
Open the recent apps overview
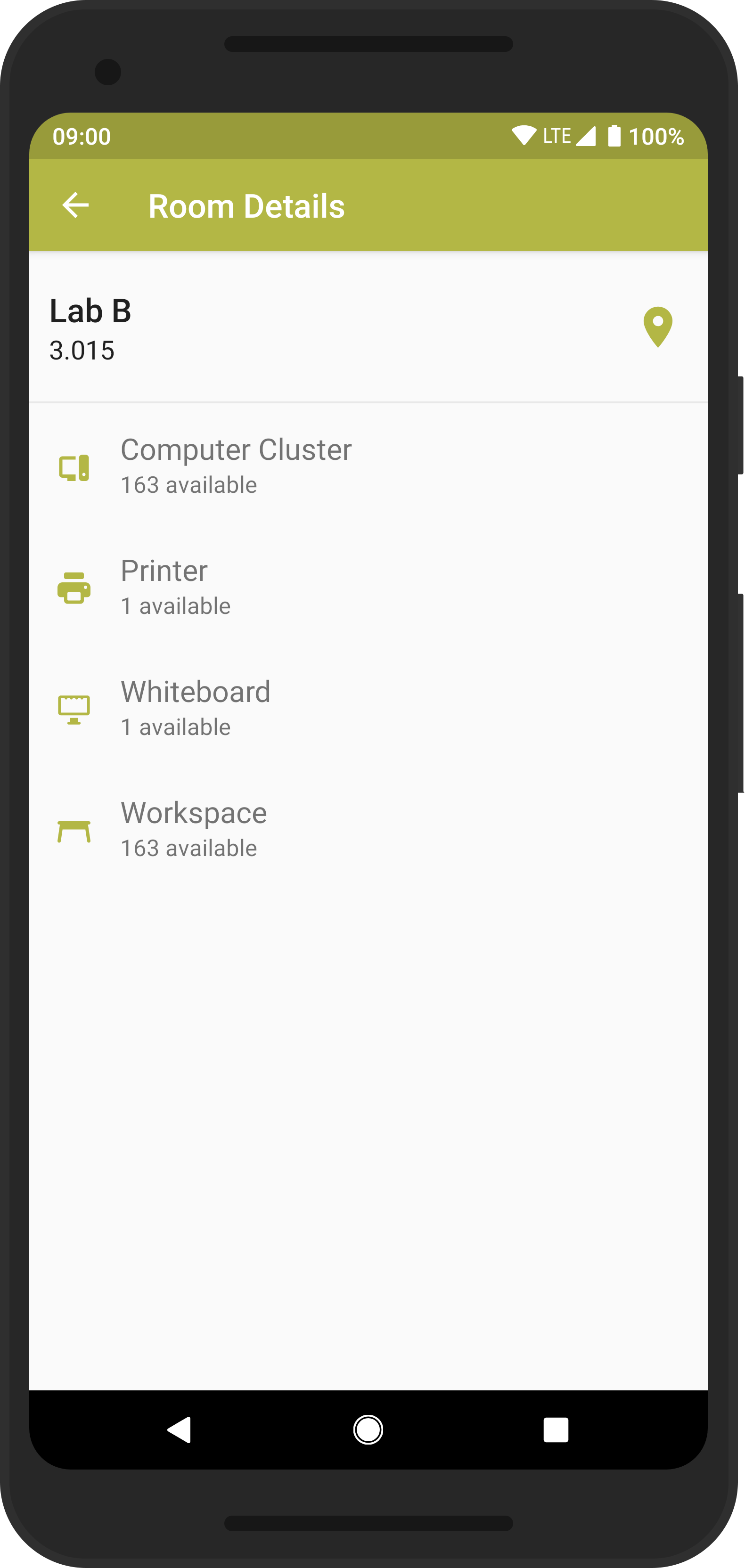pyautogui.click(x=555, y=1429)
